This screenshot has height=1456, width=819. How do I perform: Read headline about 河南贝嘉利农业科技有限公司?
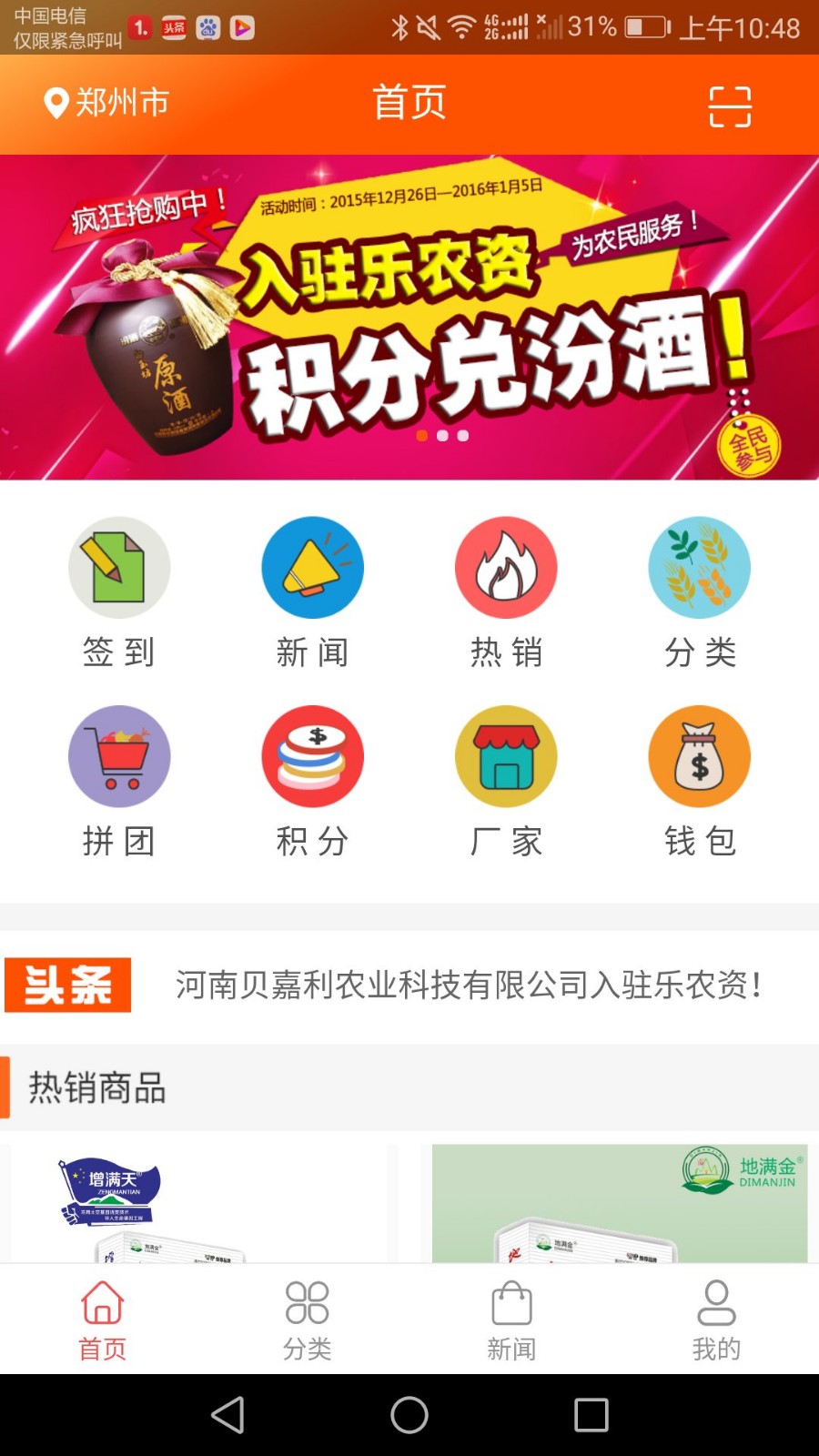click(x=469, y=985)
